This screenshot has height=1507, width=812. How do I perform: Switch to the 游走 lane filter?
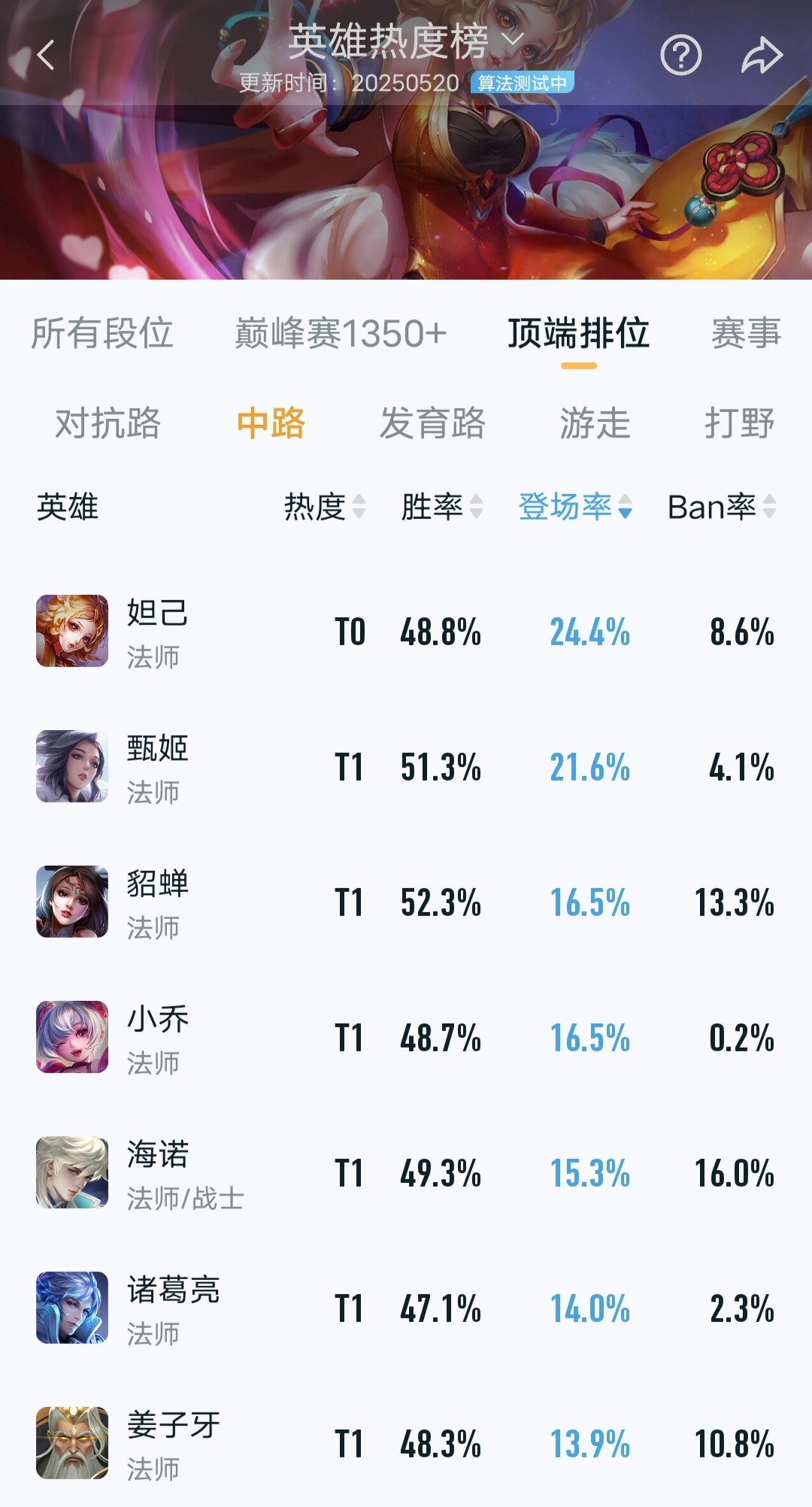coord(595,423)
